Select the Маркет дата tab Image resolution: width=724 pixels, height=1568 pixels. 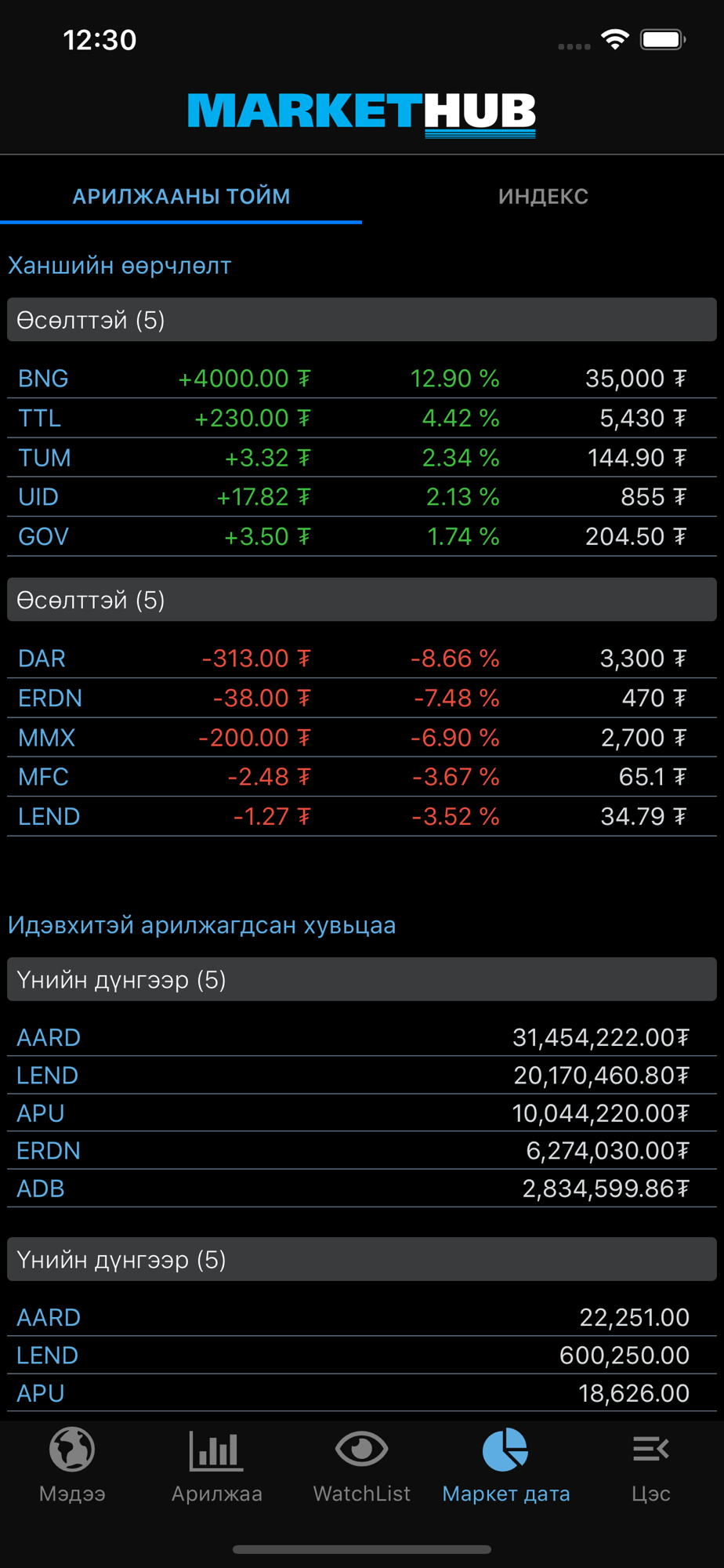point(506,1465)
